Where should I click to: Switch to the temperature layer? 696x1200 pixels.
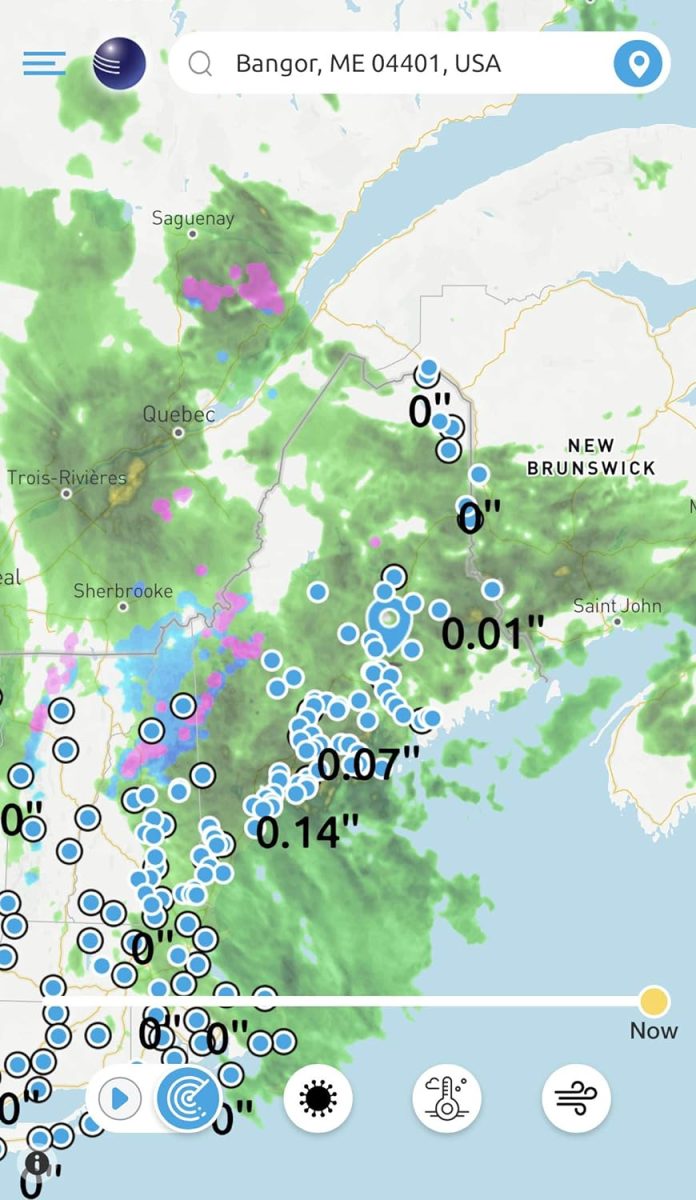[446, 1099]
